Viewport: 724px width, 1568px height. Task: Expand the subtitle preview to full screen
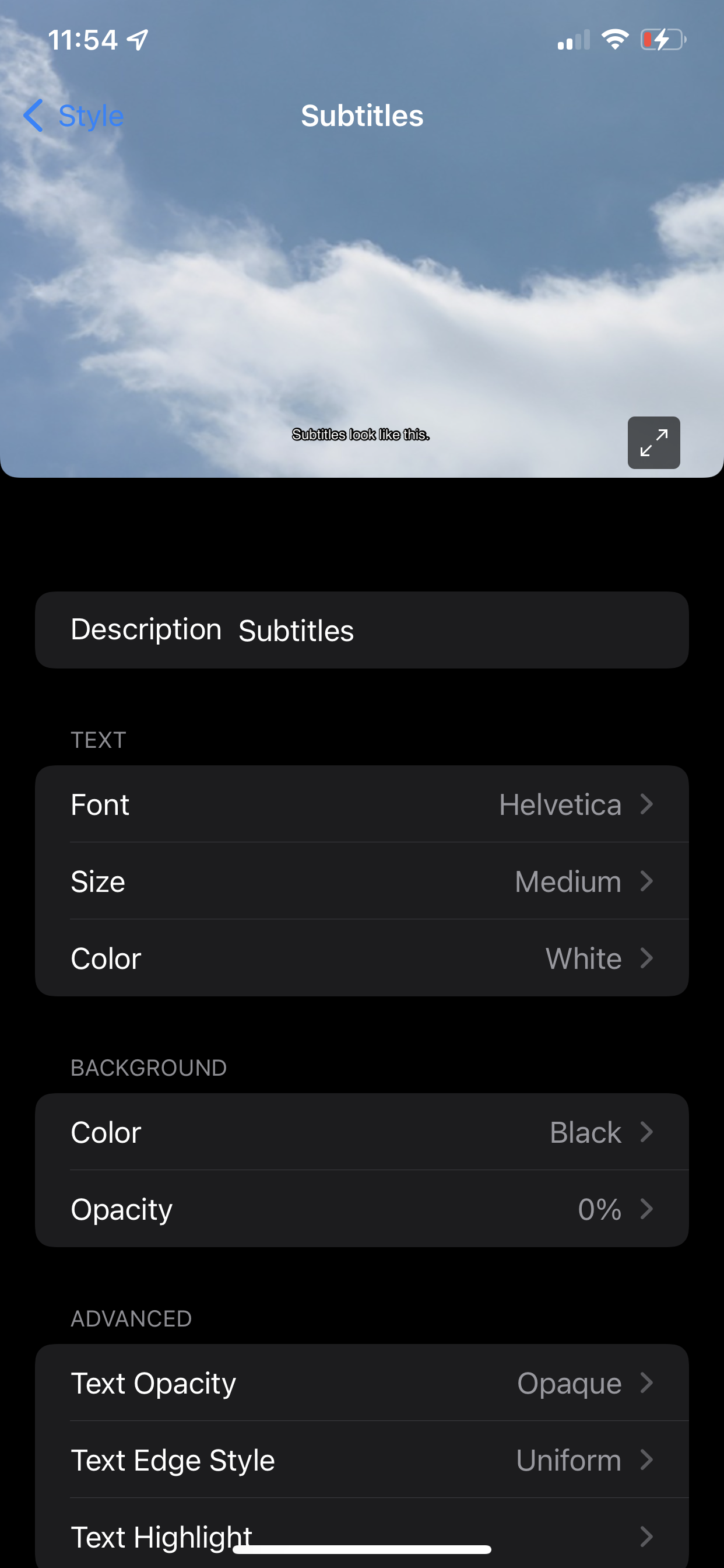(653, 443)
